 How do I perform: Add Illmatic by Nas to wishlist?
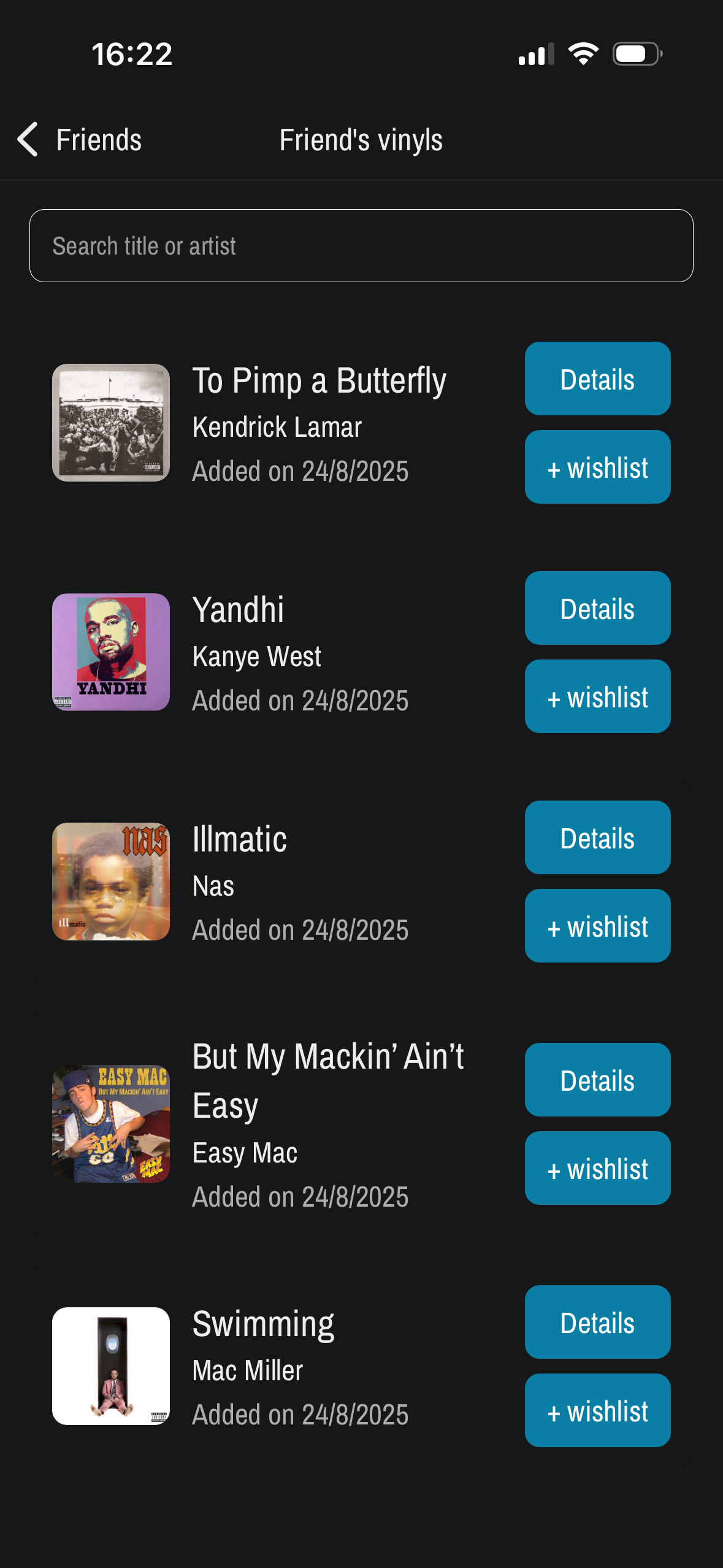point(597,926)
